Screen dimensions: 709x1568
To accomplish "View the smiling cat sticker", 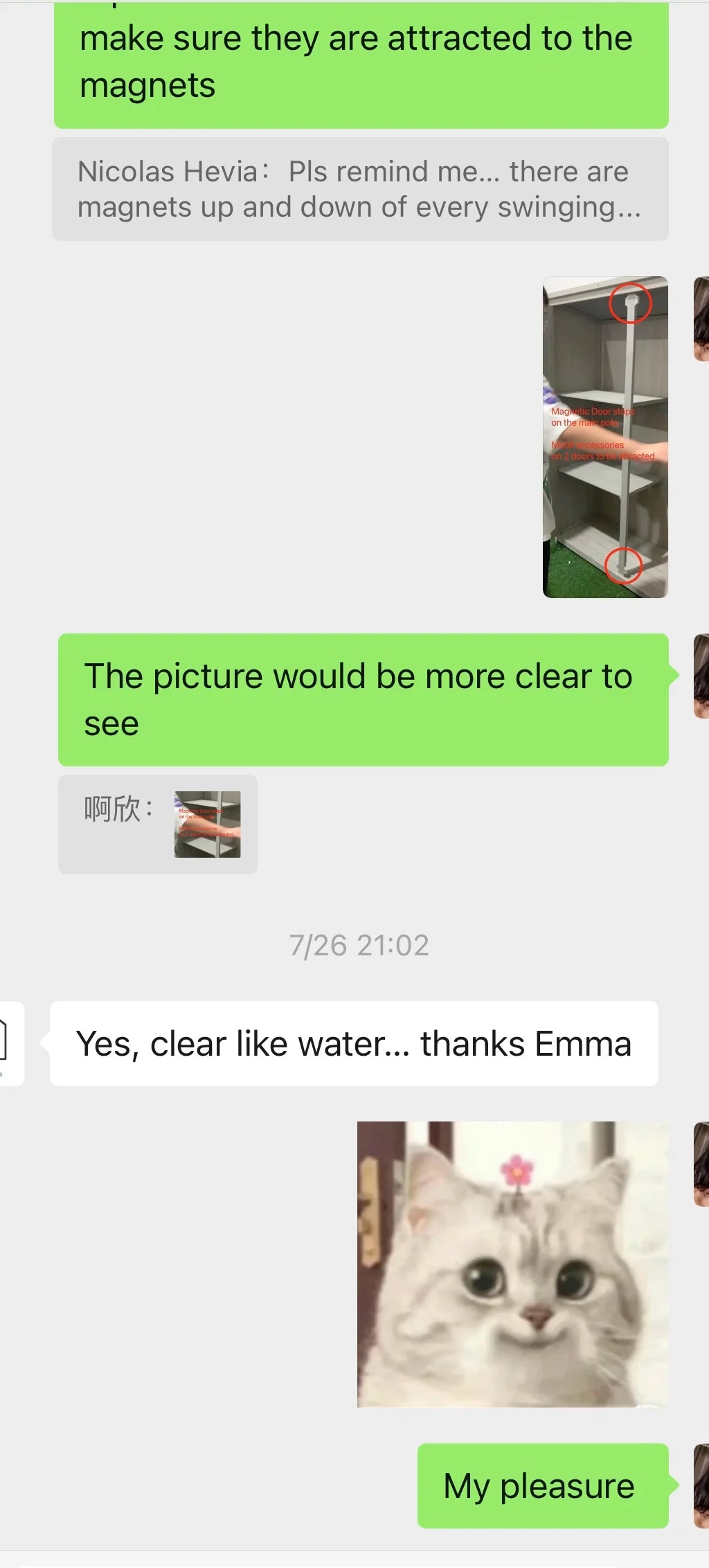I will click(x=513, y=1264).
